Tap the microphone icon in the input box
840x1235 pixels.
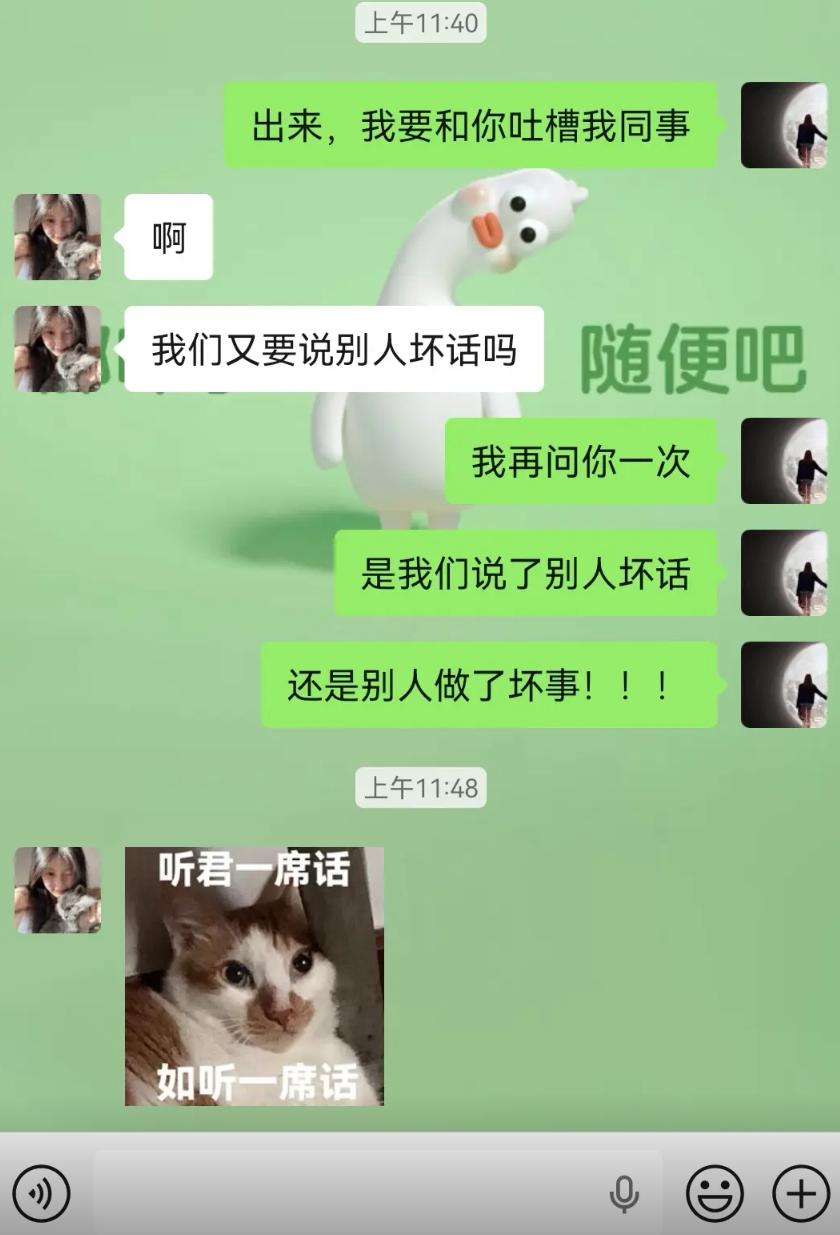coord(624,1193)
